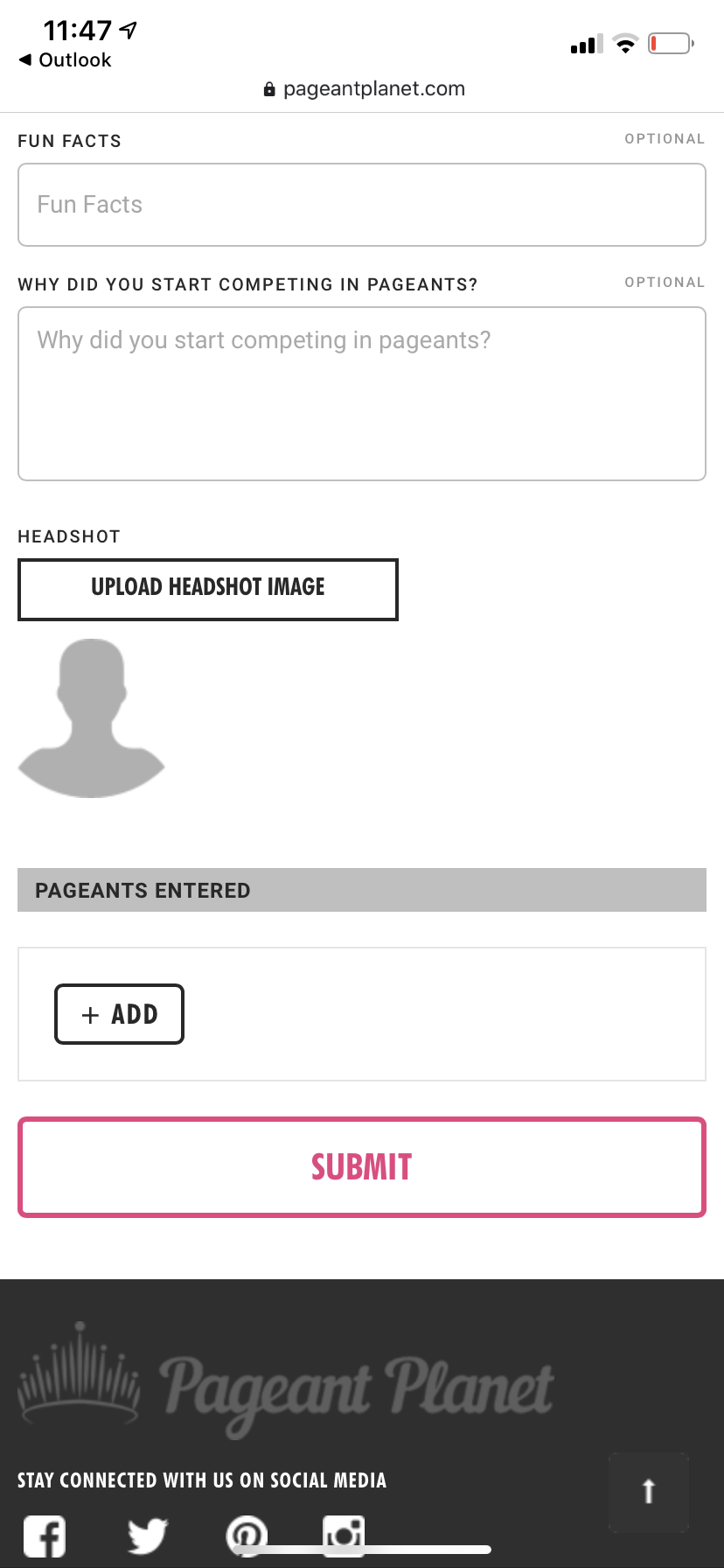The height and width of the screenshot is (1568, 724).
Task: Tap the Fun Facts text field
Action: [361, 205]
